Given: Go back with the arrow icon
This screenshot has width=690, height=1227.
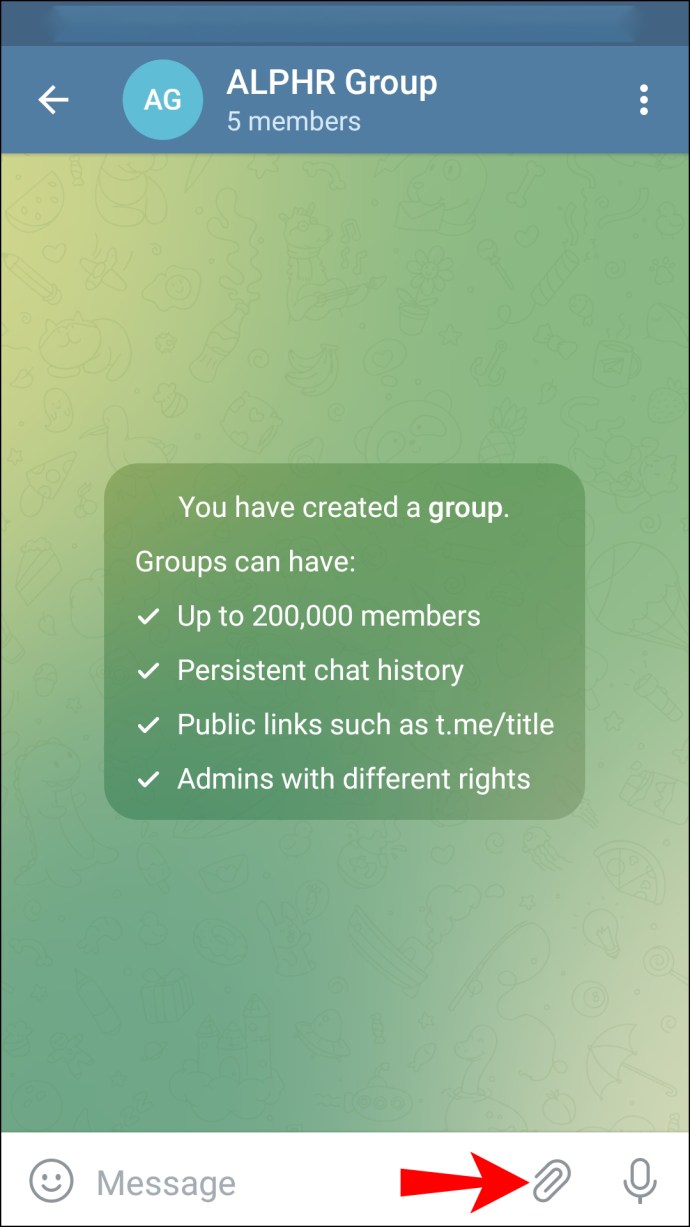Looking at the screenshot, I should [54, 100].
